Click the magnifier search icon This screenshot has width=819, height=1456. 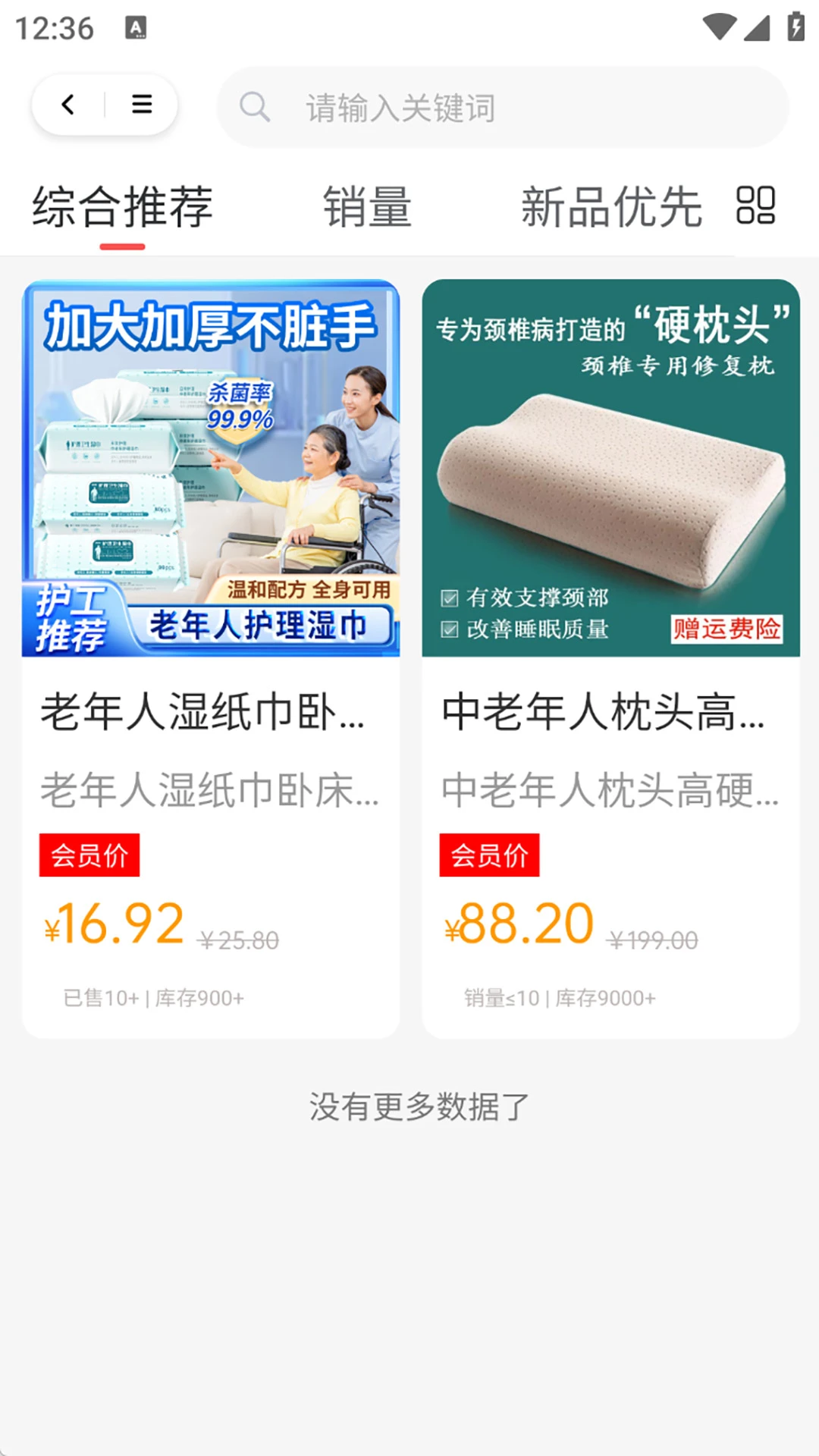pyautogui.click(x=256, y=107)
